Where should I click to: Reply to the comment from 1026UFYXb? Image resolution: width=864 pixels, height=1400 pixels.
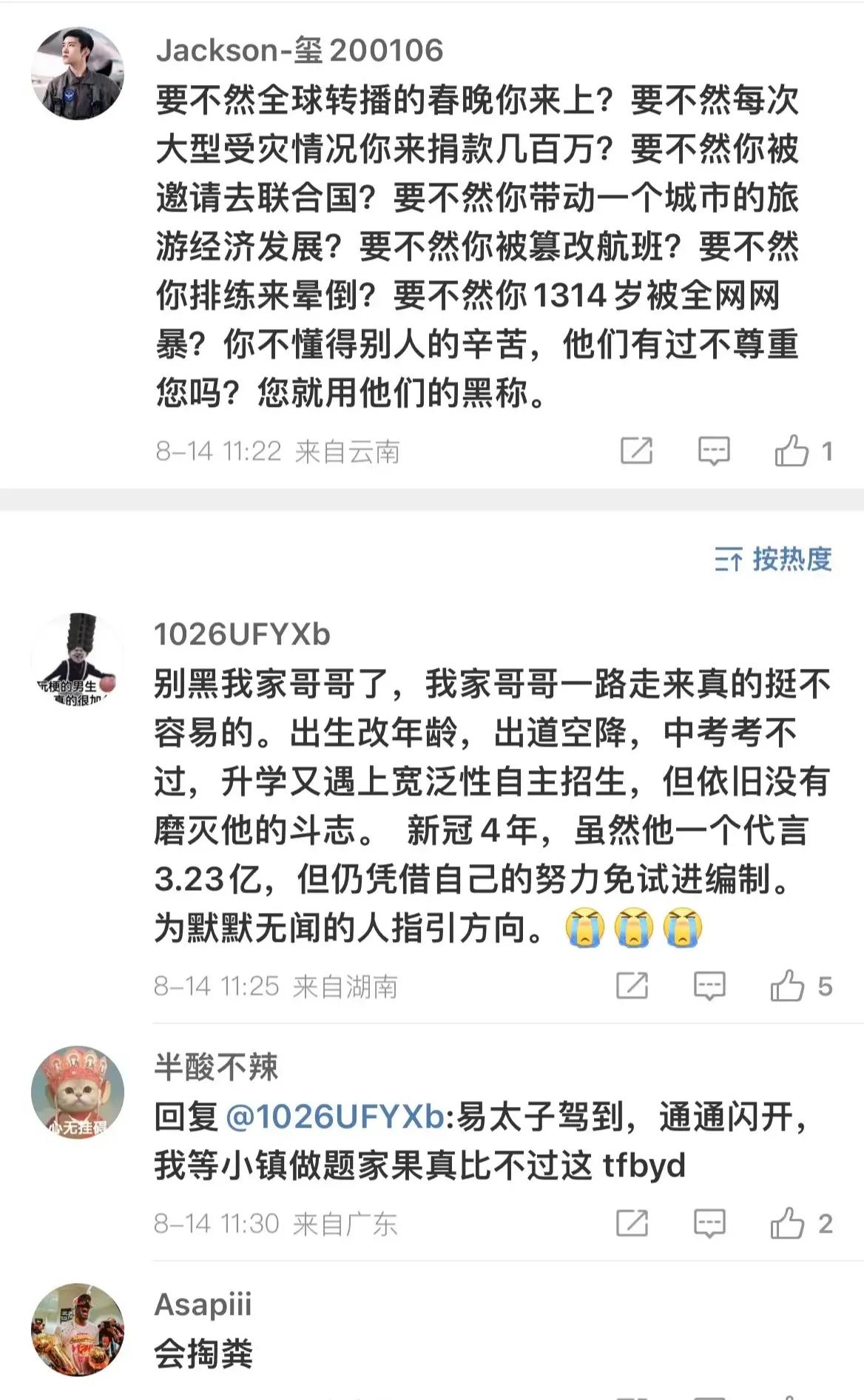click(x=709, y=986)
